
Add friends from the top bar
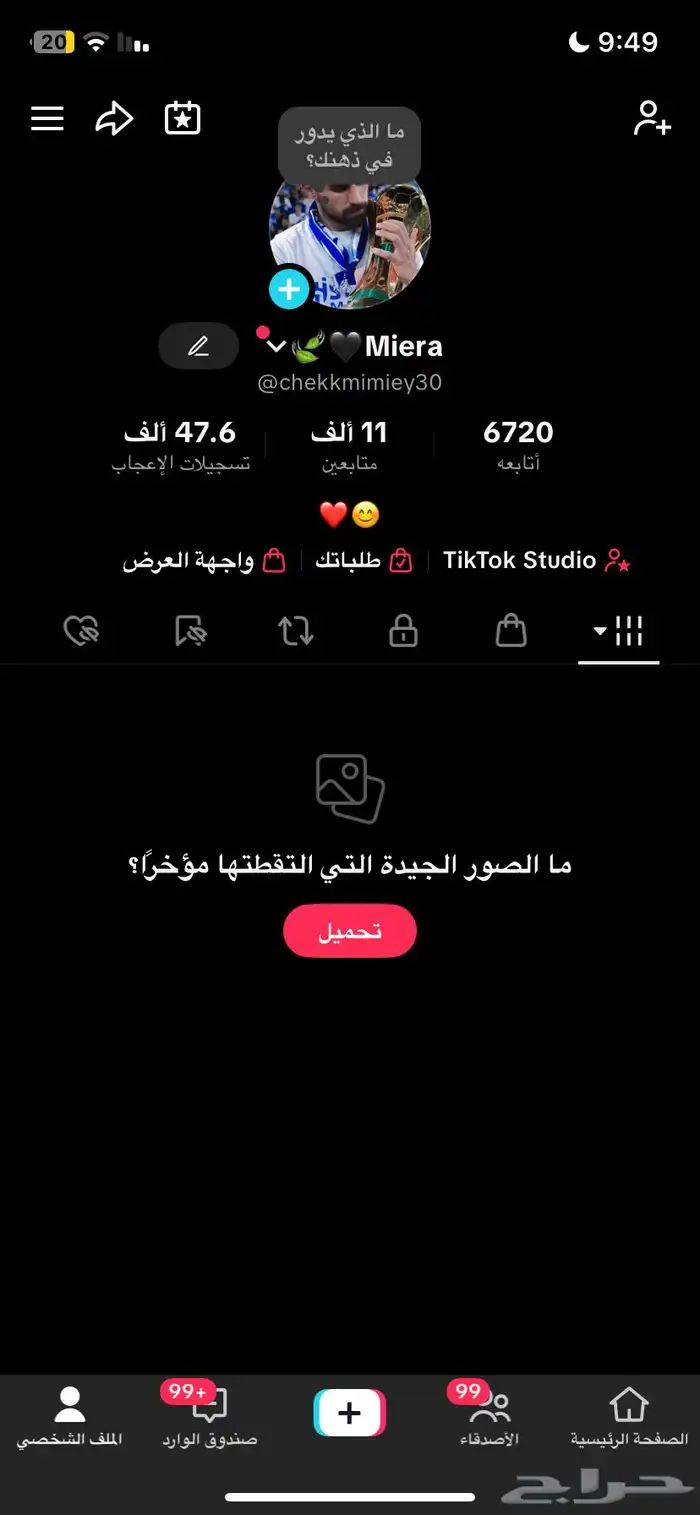(651, 119)
